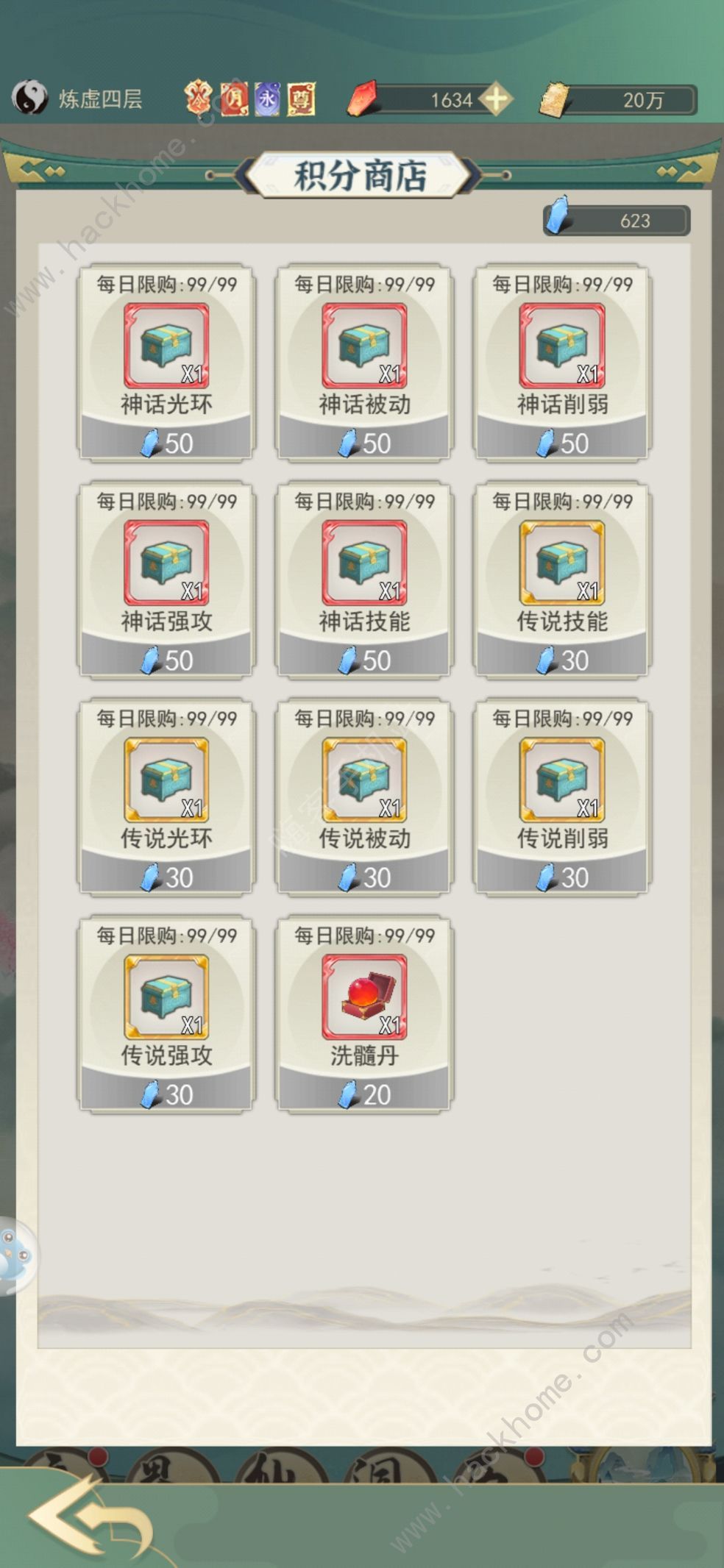This screenshot has width=724, height=1568.
Task: Tap the 传说光环 chest card
Action: [x=166, y=796]
